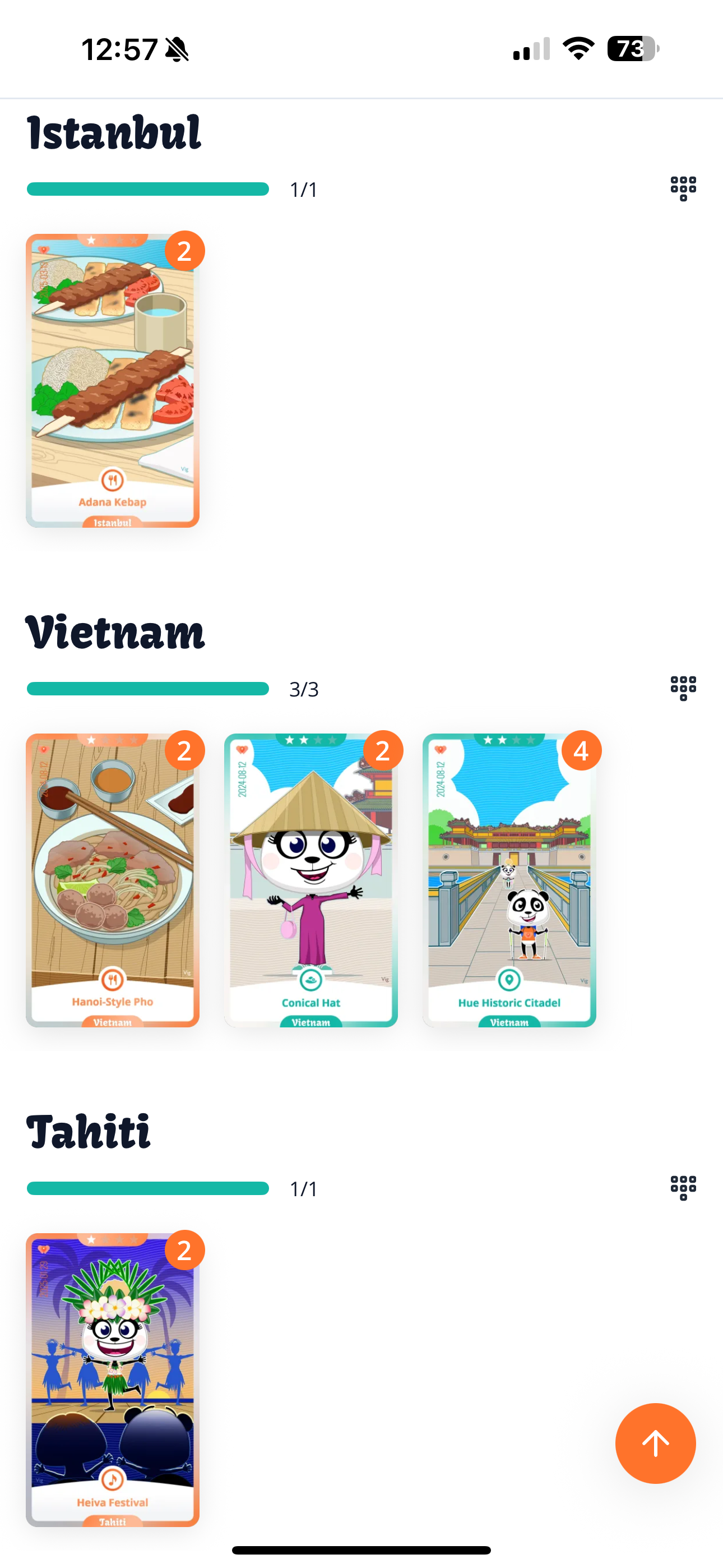
Task: View the Conical Hat card
Action: 311,880
